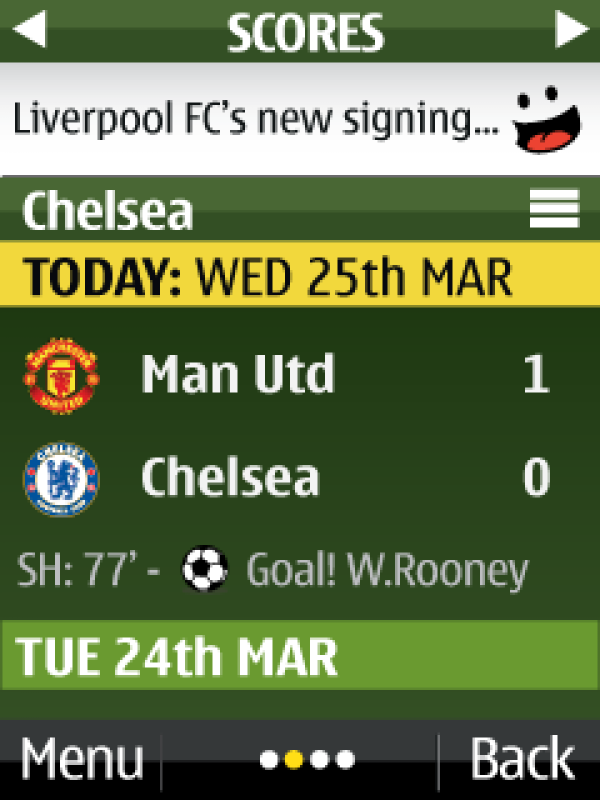The height and width of the screenshot is (800, 600).
Task: Expand the TUE 24th MAR section
Action: [x=300, y=656]
